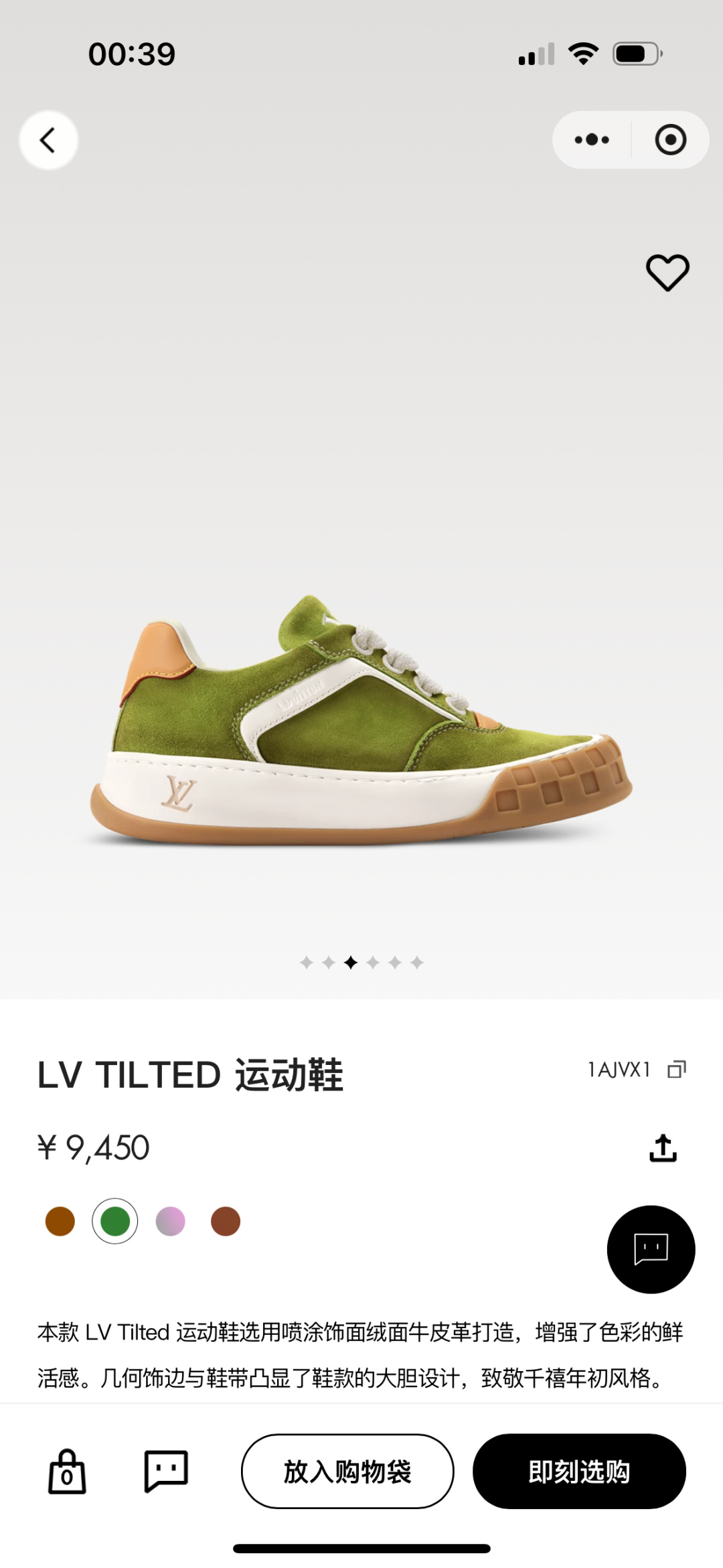Open the mini program three-dot menu
Viewport: 723px width, 1568px height.
pos(592,140)
